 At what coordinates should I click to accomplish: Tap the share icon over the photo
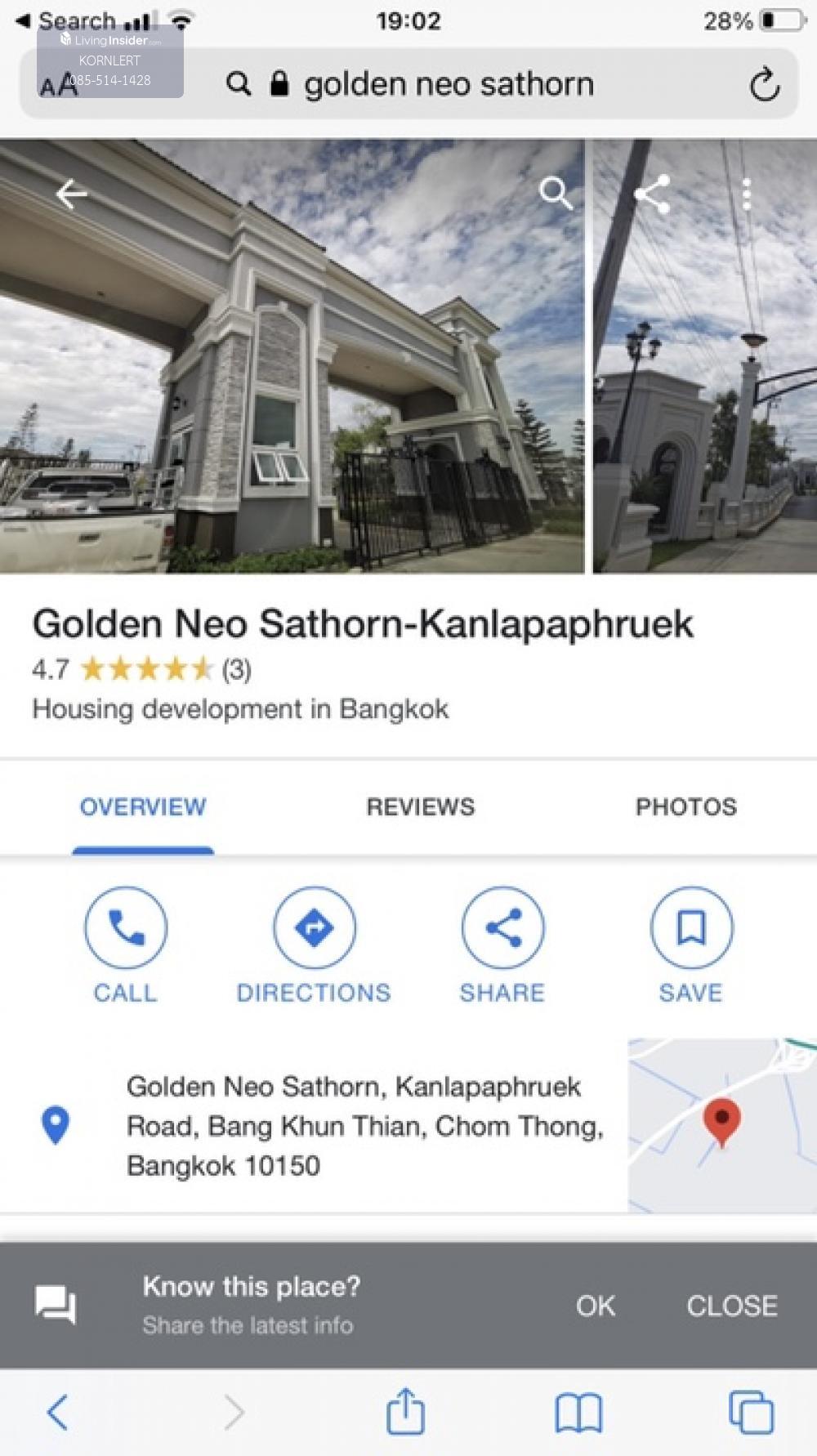[x=652, y=194]
